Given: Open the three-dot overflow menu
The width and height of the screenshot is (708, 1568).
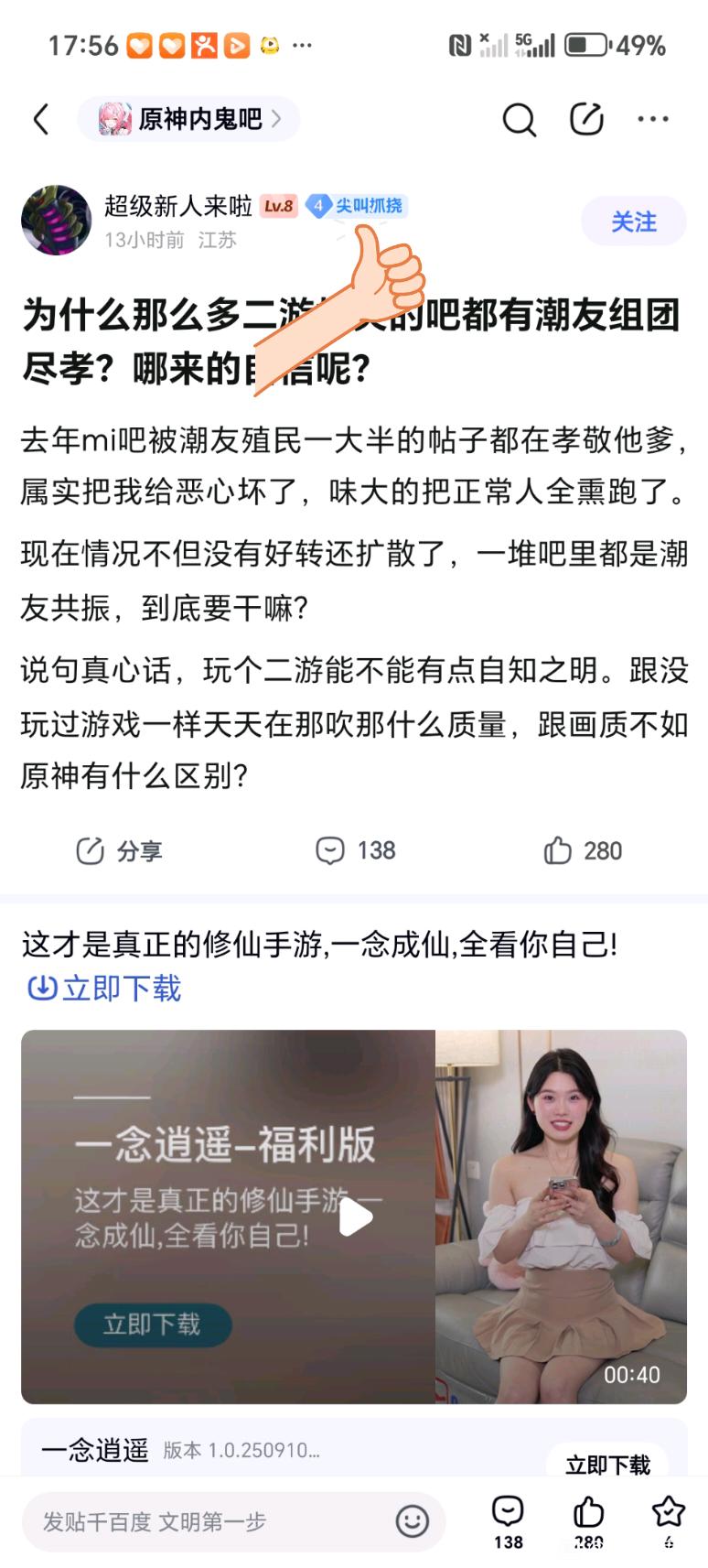Looking at the screenshot, I should [x=653, y=119].
